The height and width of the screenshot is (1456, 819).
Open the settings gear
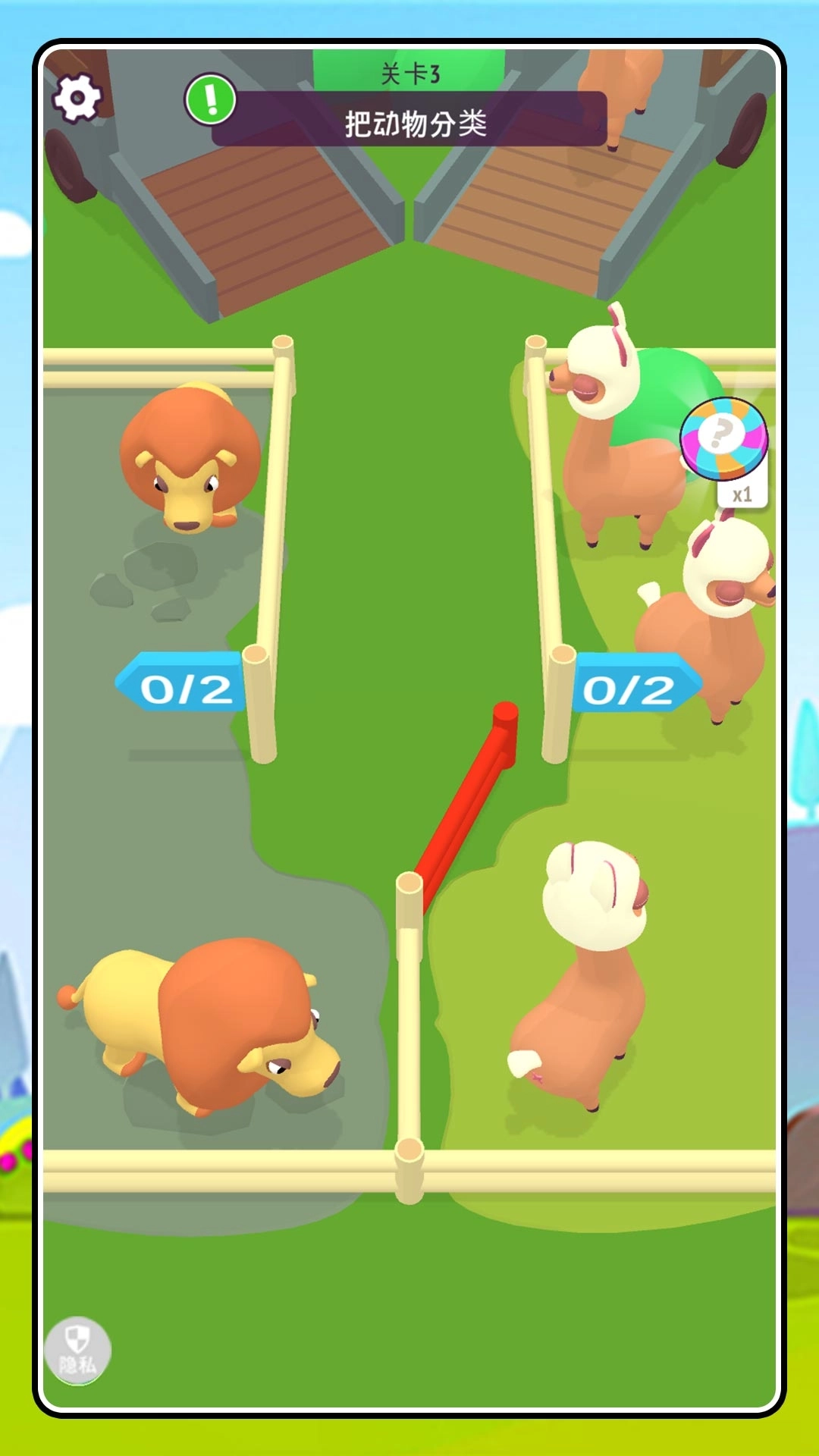point(77,98)
